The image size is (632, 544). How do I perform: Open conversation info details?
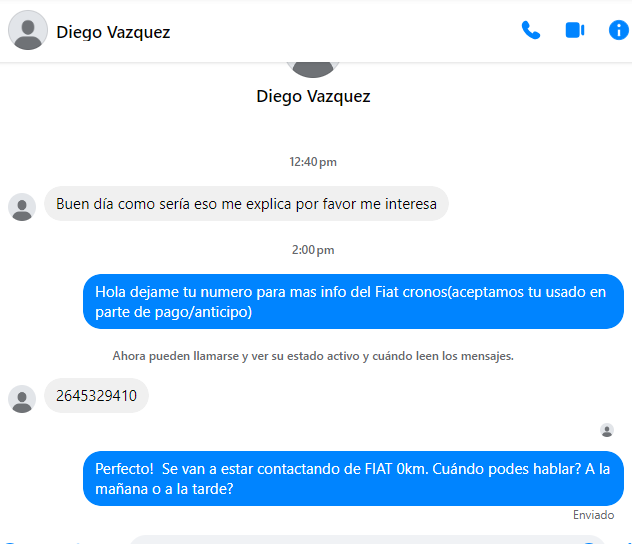coord(618,31)
